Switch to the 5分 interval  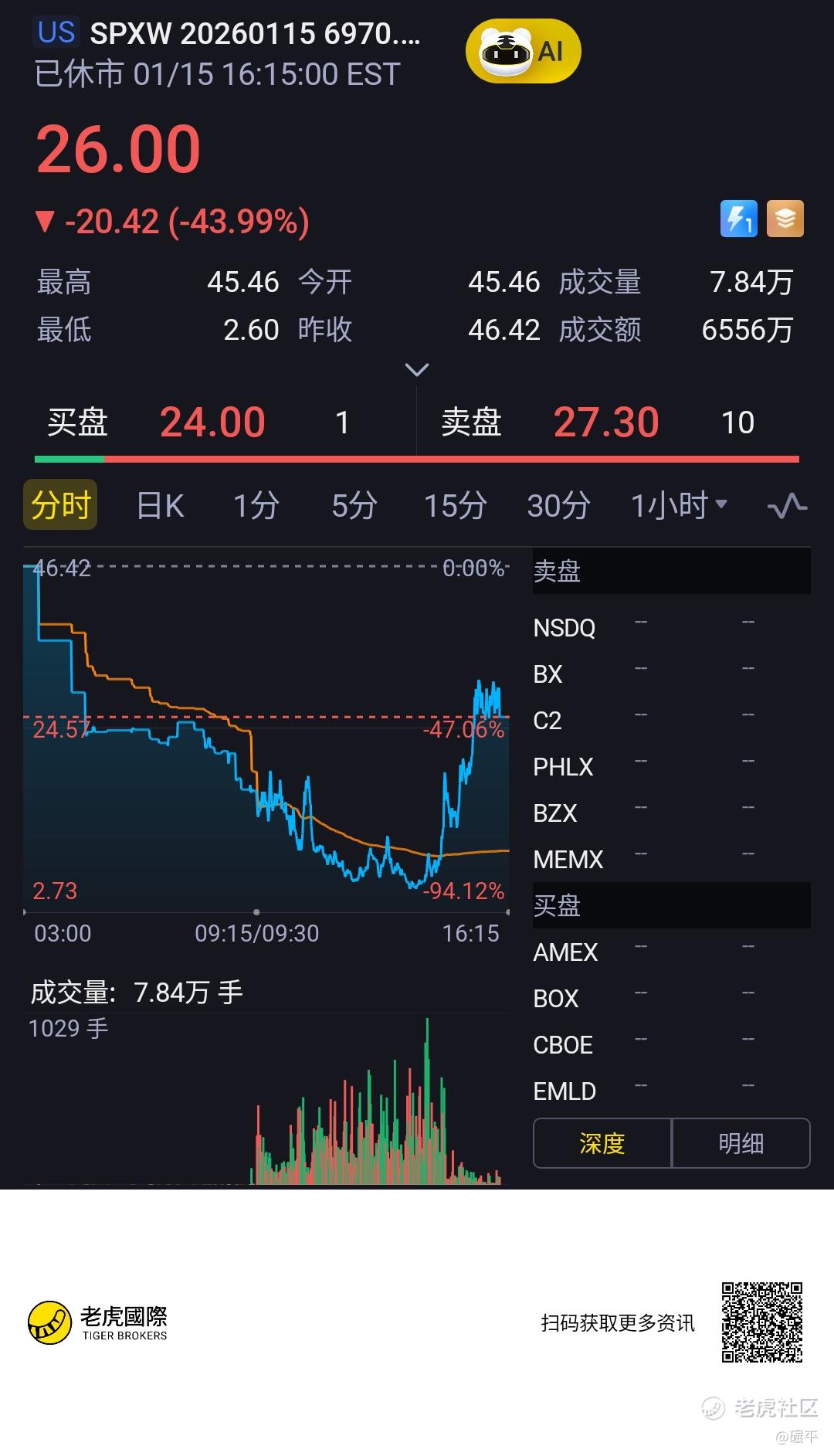[x=354, y=506]
